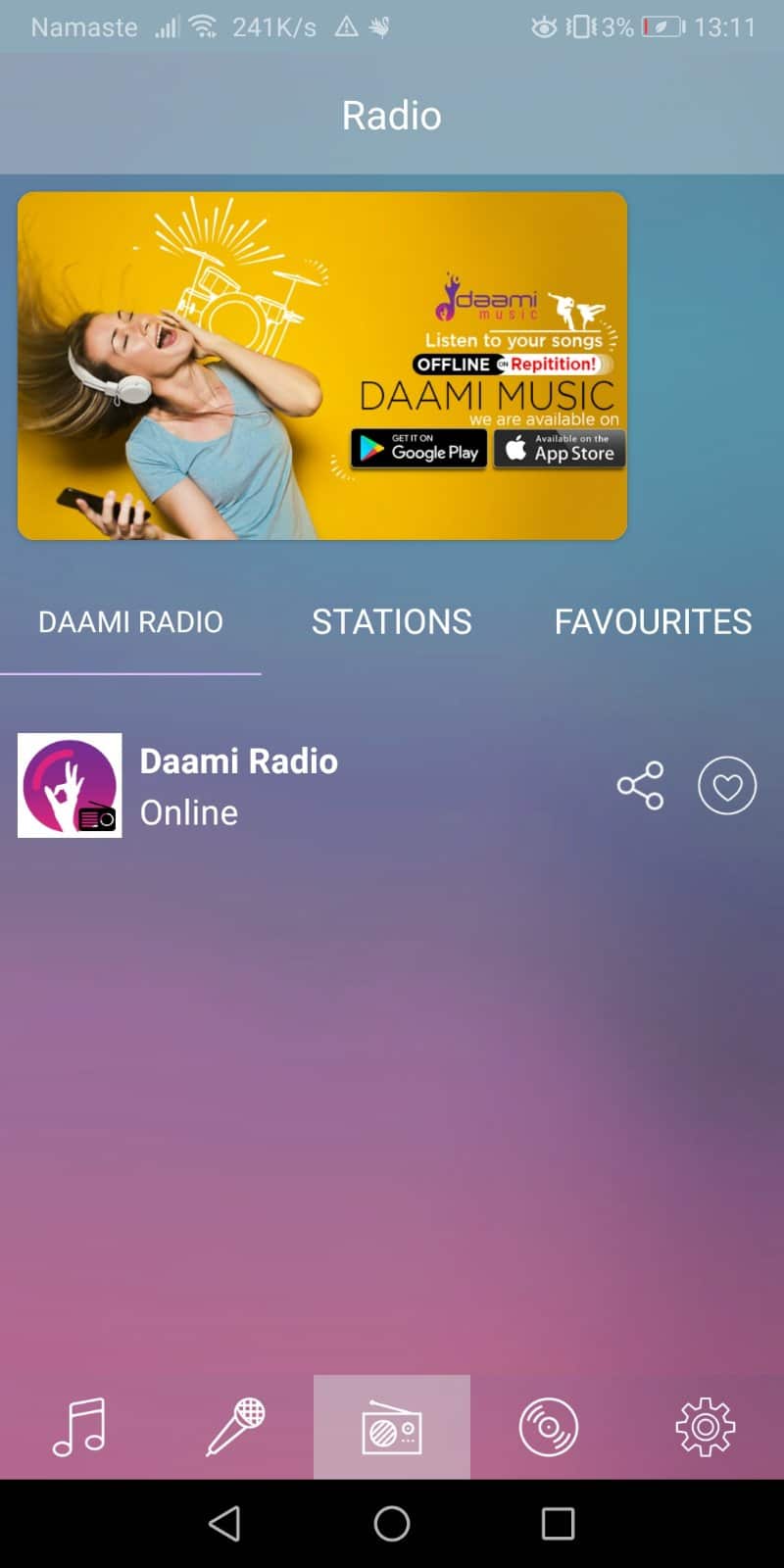Select the microphone icon in bottom navigation
Image resolution: width=784 pixels, height=1568 pixels.
click(235, 1427)
